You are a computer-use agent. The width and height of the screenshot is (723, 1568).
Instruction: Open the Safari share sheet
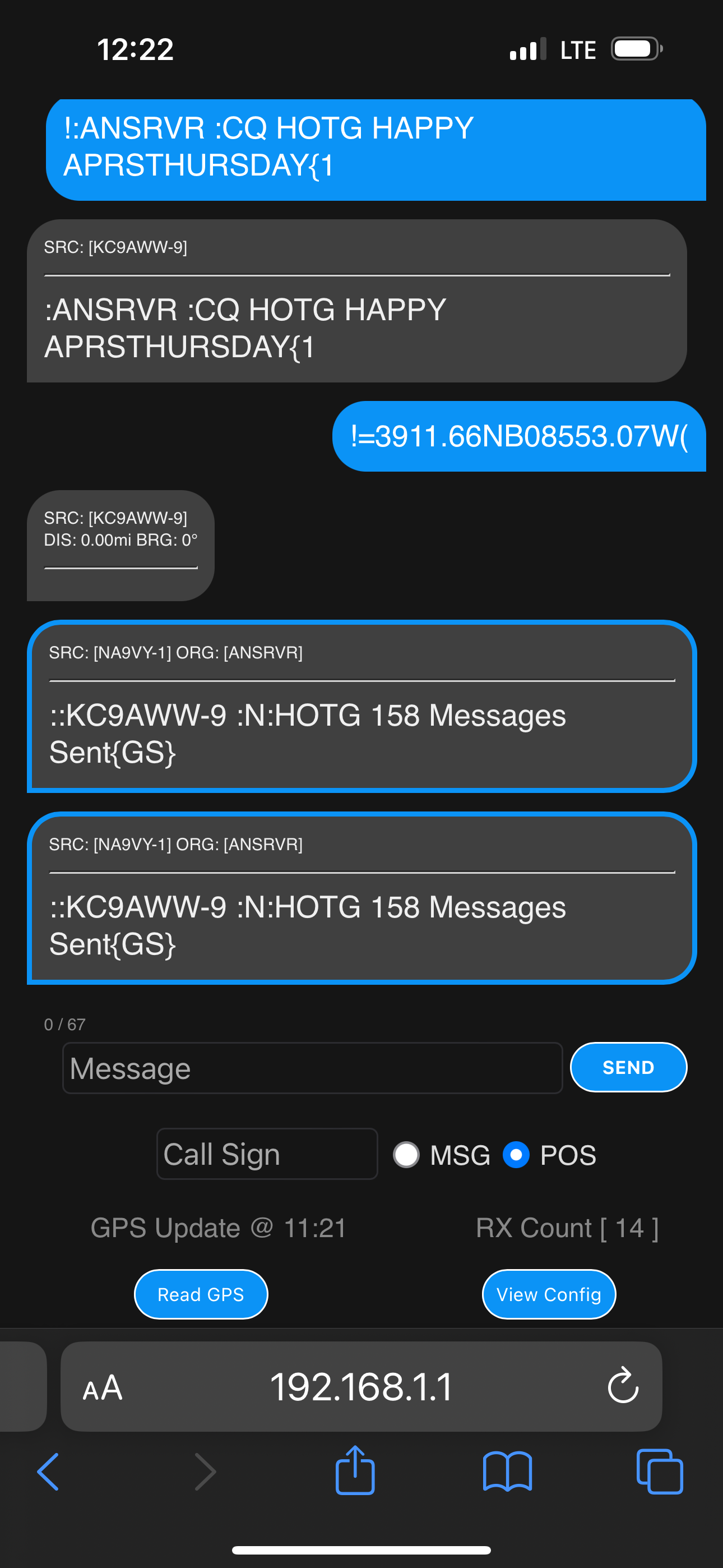point(355,1470)
